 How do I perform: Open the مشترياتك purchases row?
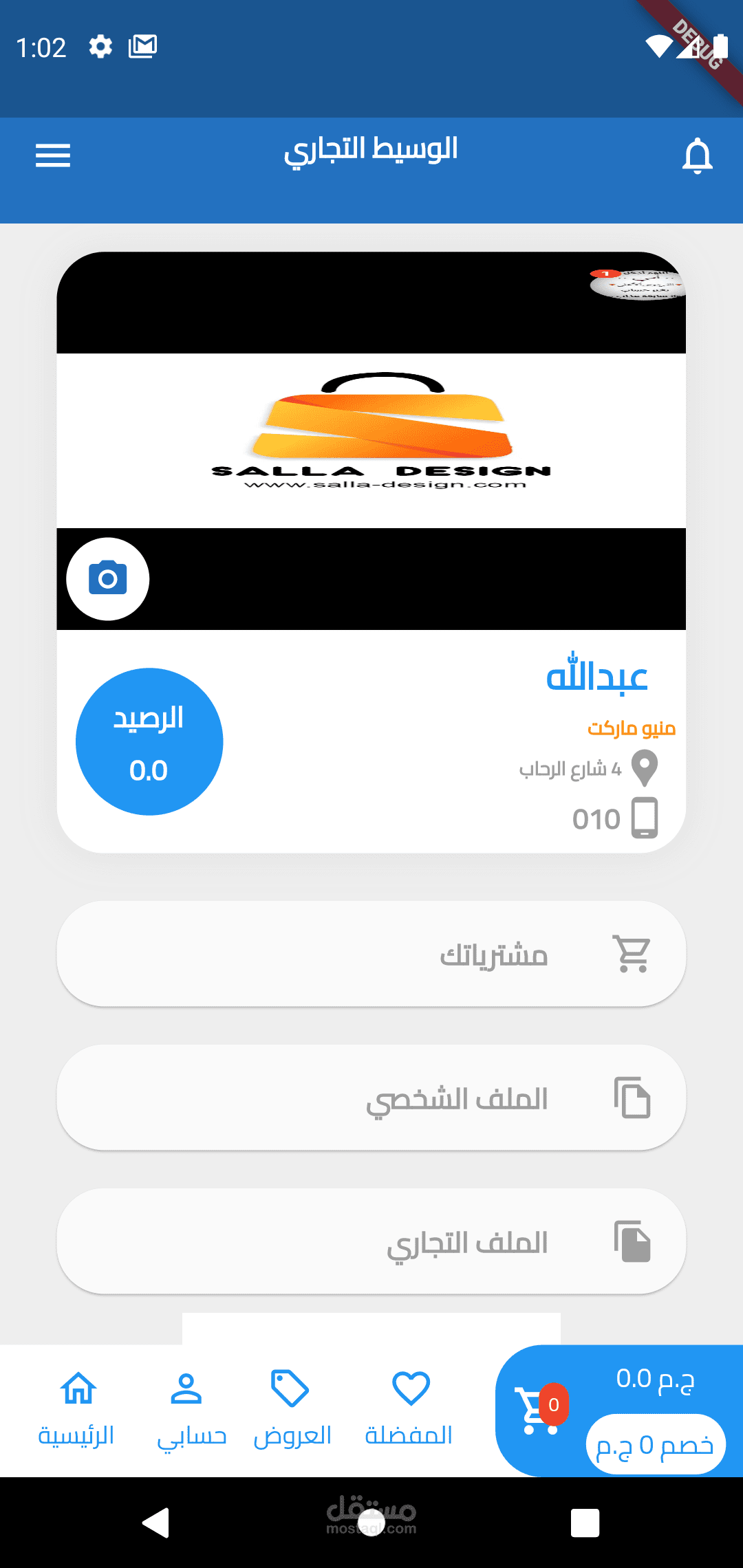pyautogui.click(x=371, y=954)
